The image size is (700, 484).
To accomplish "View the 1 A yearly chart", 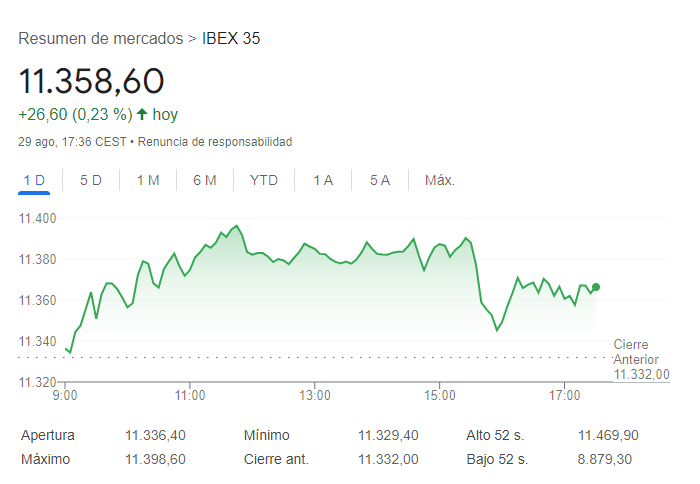I will 323,180.
